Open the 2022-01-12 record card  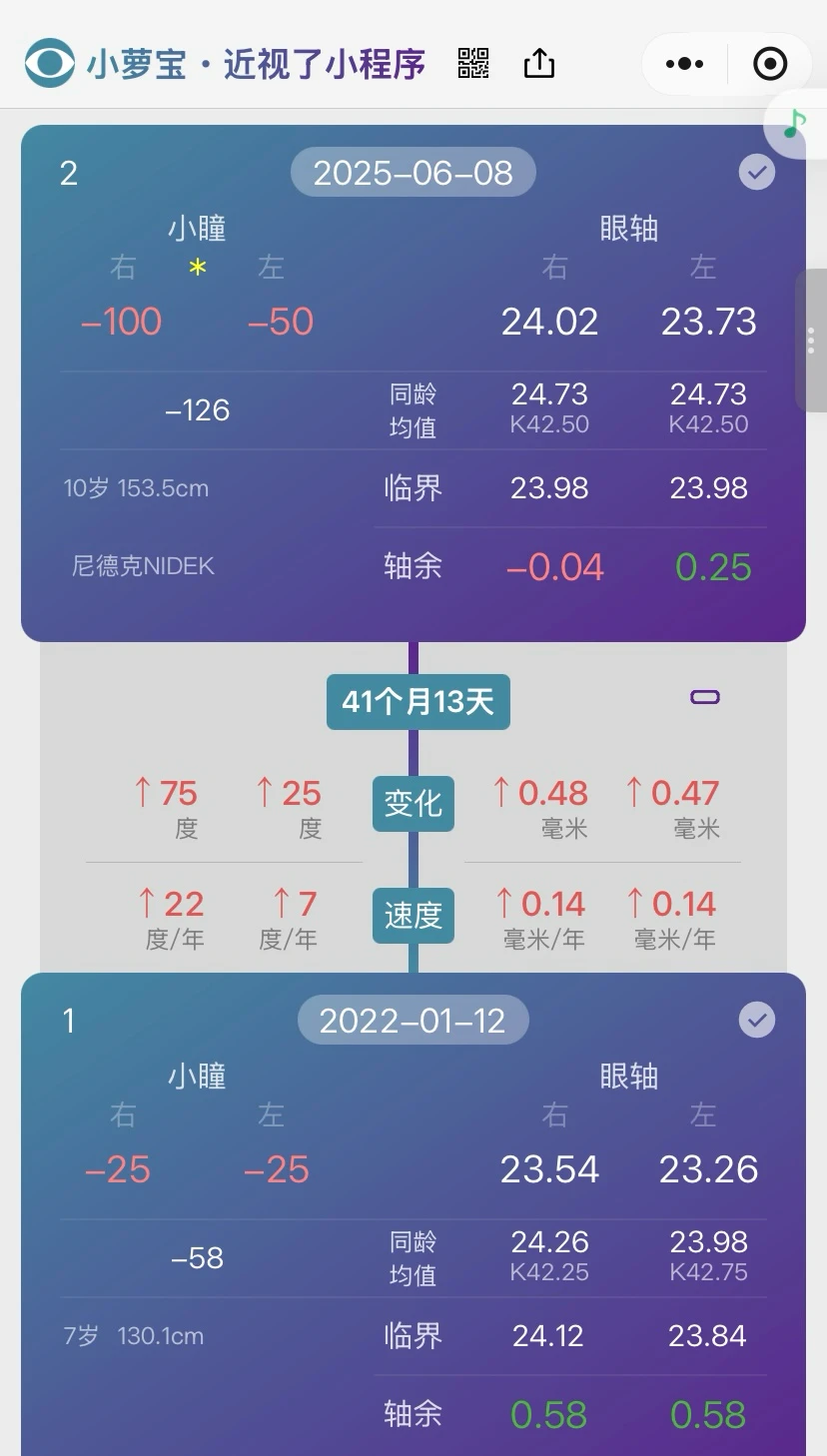(x=413, y=1021)
